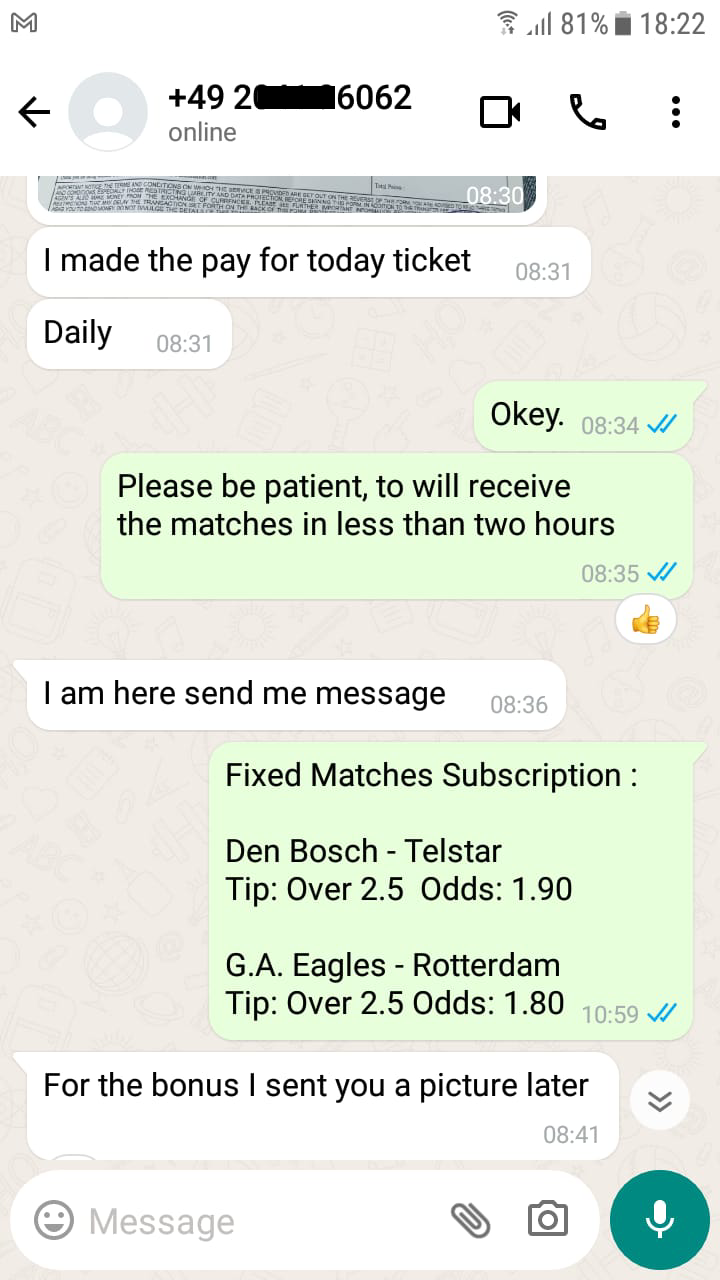Screen dimensions: 720x1280
Task: Open the overflow menu
Action: click(676, 112)
